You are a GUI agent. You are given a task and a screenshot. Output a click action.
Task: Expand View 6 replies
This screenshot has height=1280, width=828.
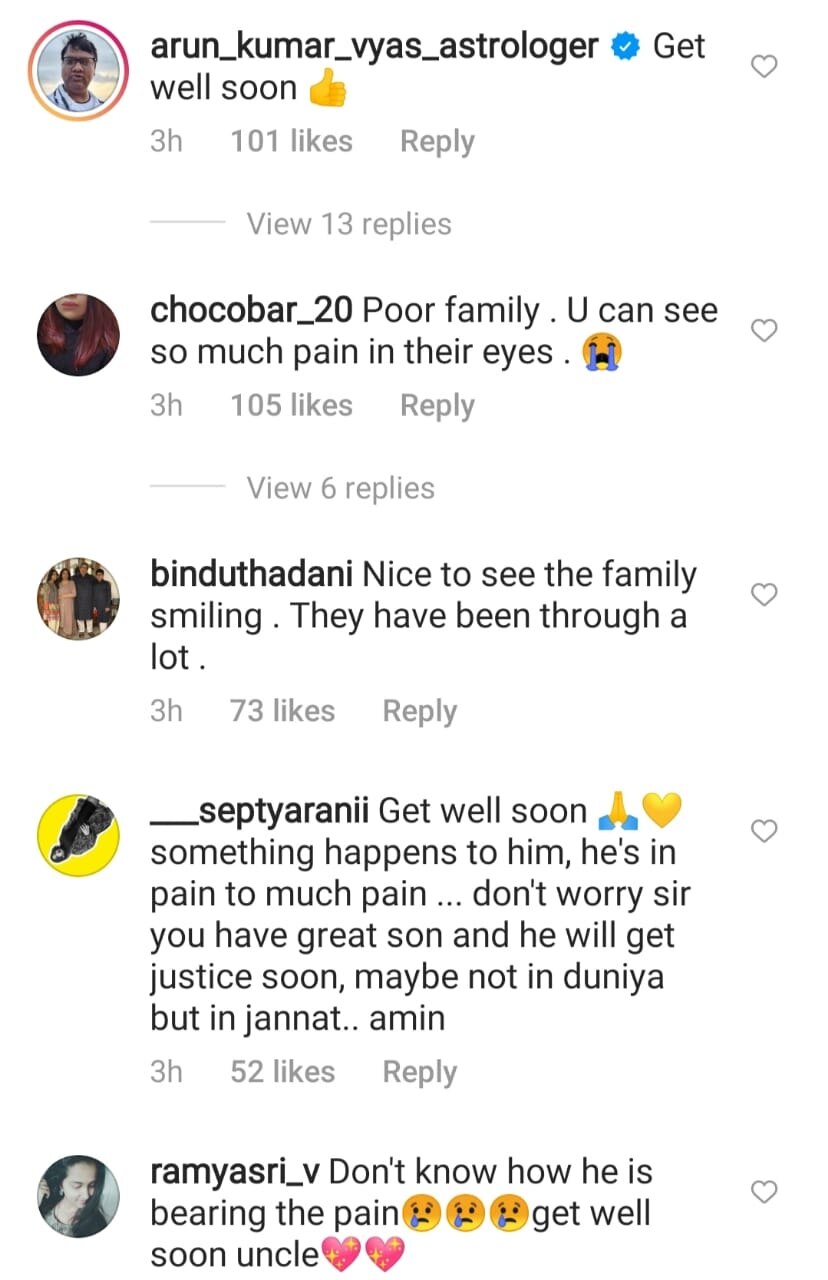point(340,488)
